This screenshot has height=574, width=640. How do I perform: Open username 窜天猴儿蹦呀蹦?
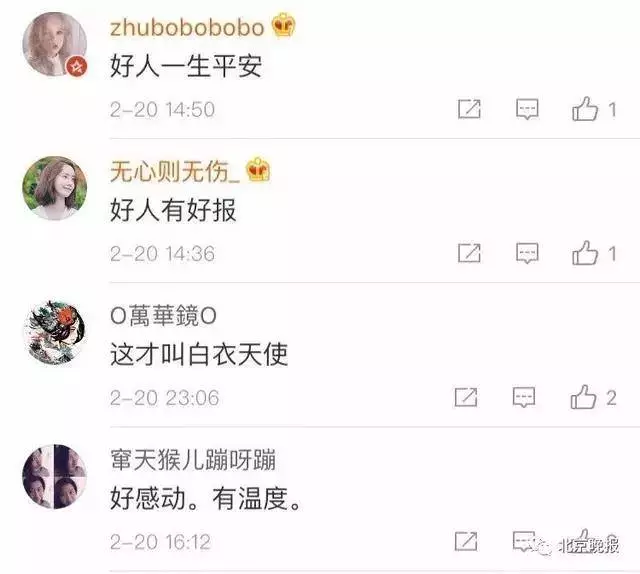193,459
